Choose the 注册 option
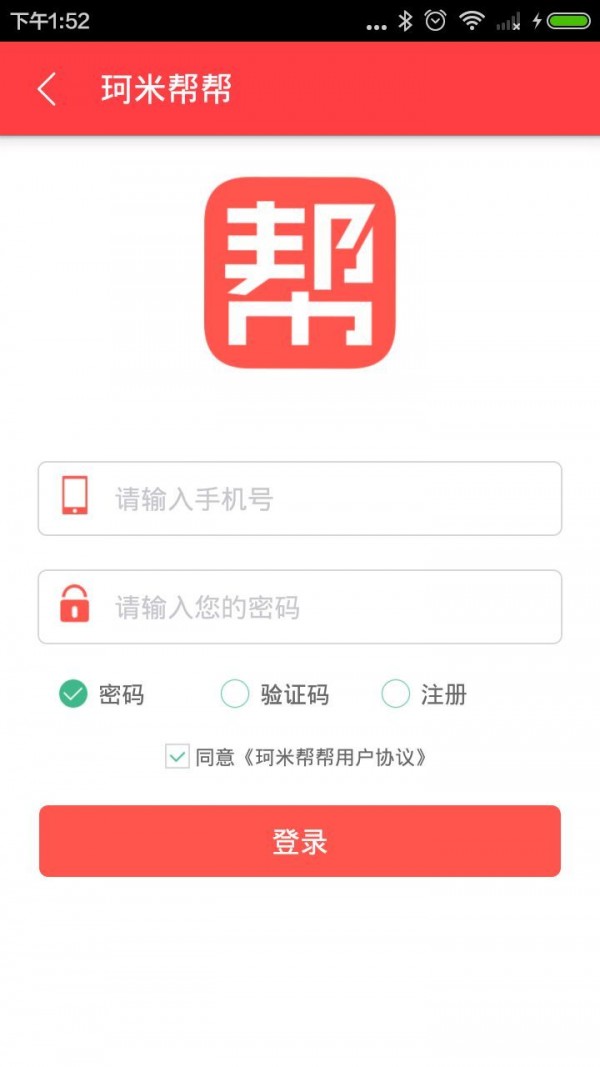The height and width of the screenshot is (1067, 600). coord(396,694)
